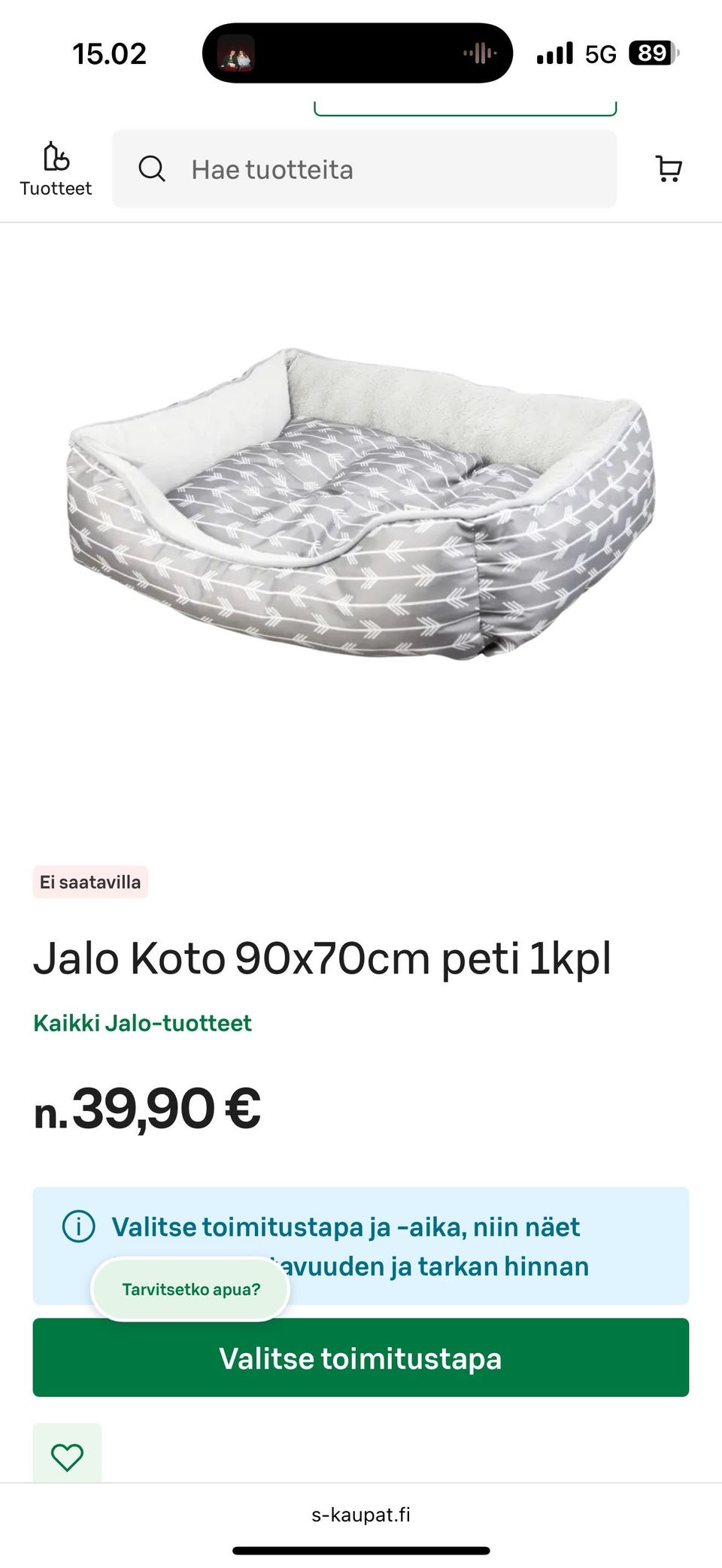The image size is (722, 1568).
Task: Tap the Hae tuotteita search field
Action: pos(364,168)
